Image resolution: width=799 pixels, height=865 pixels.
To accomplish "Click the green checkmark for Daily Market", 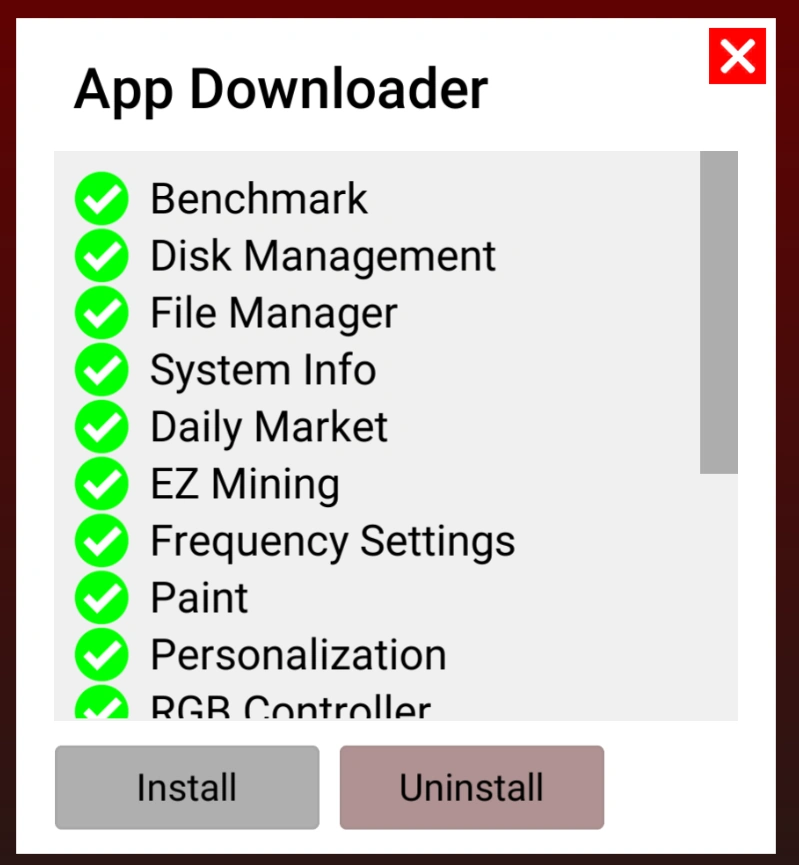I will [100, 426].
